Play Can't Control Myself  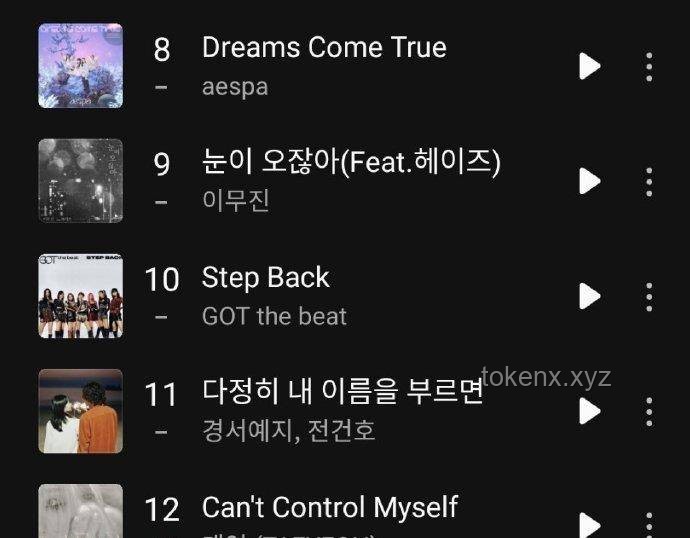(x=589, y=524)
